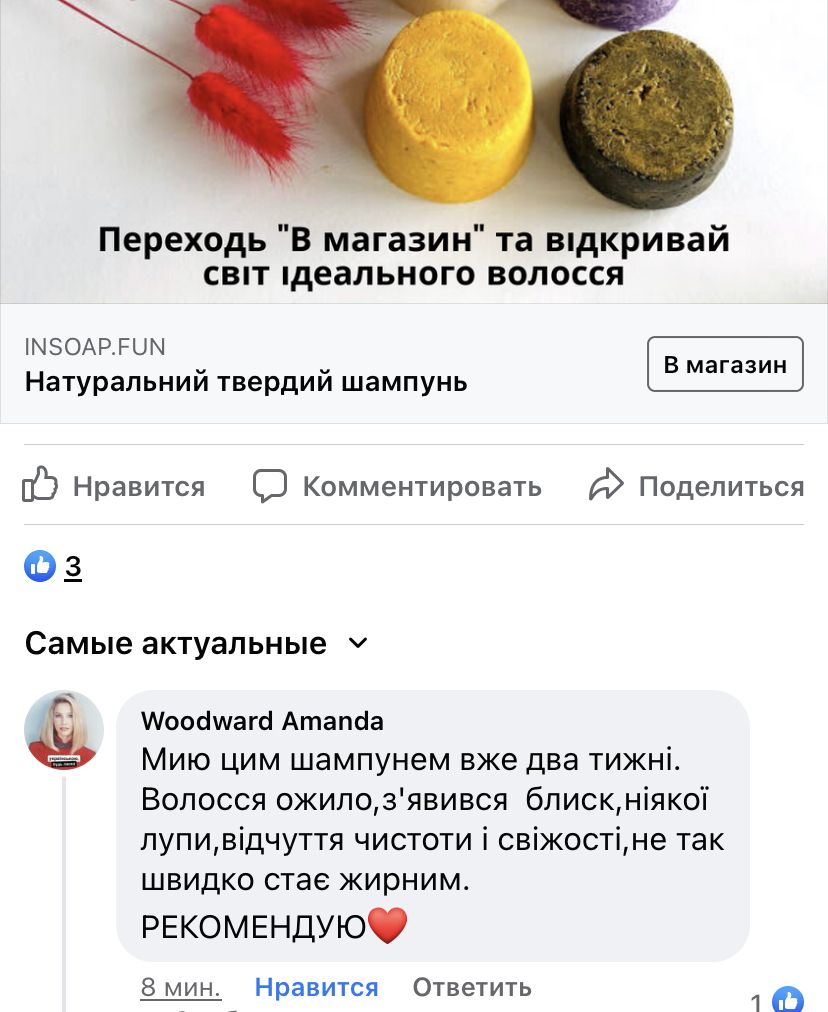Like the post with "Нравится"

[113, 486]
